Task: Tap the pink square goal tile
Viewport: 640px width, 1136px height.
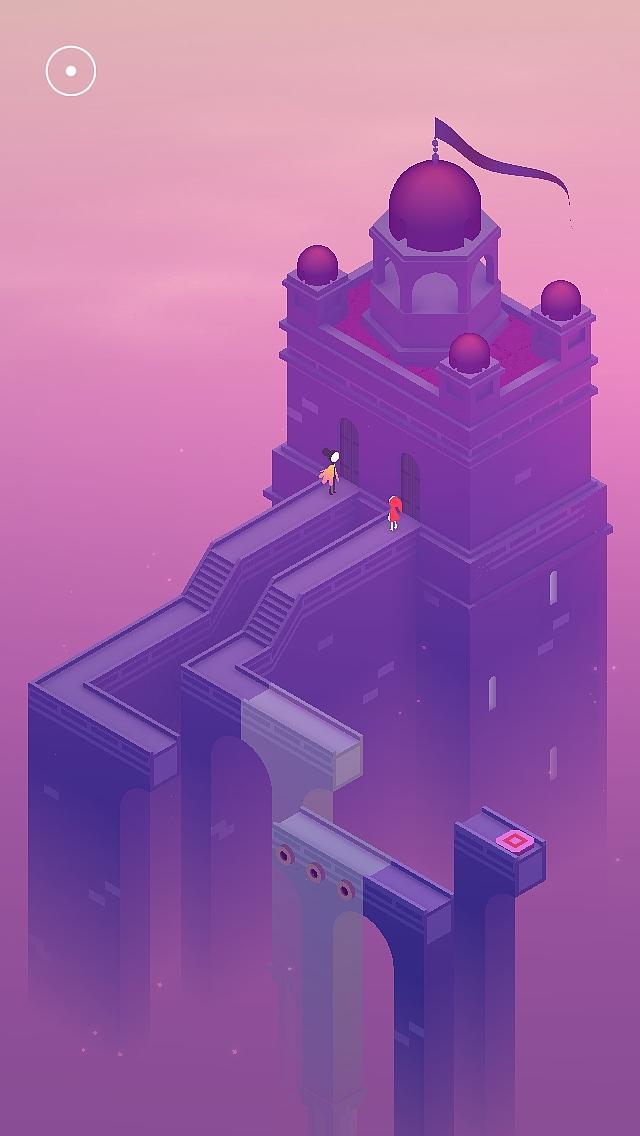Action: click(515, 841)
